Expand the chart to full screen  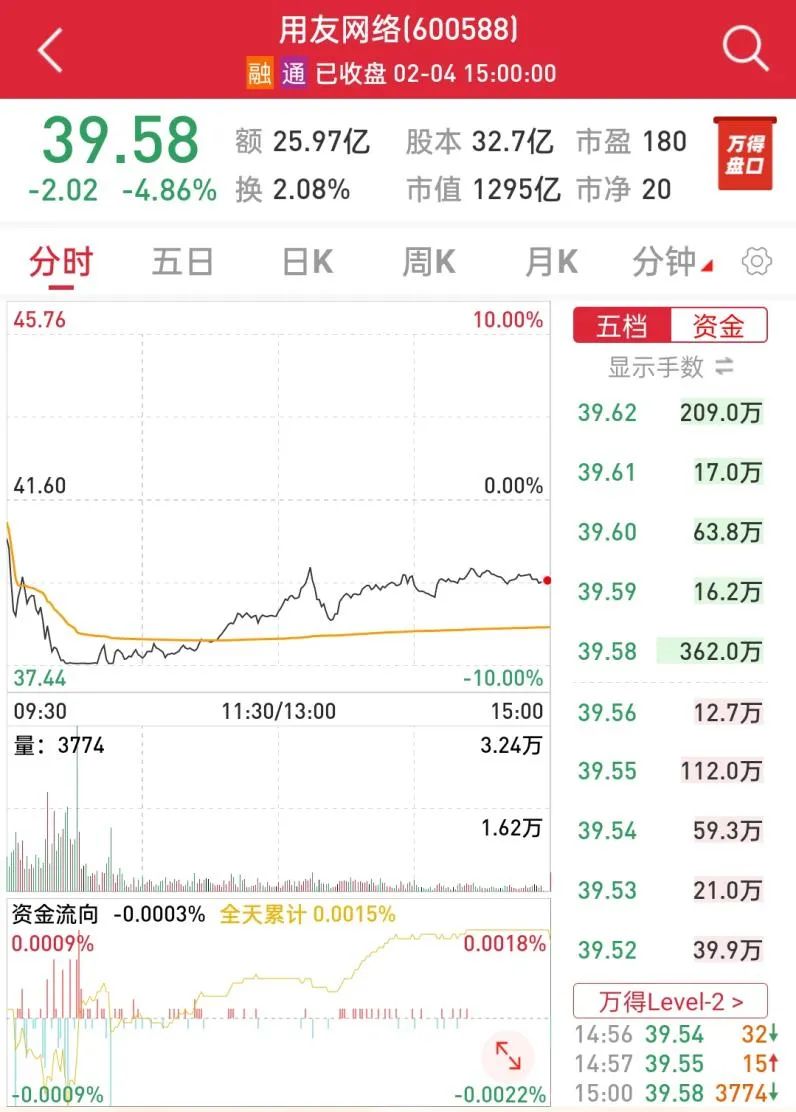click(x=508, y=1057)
